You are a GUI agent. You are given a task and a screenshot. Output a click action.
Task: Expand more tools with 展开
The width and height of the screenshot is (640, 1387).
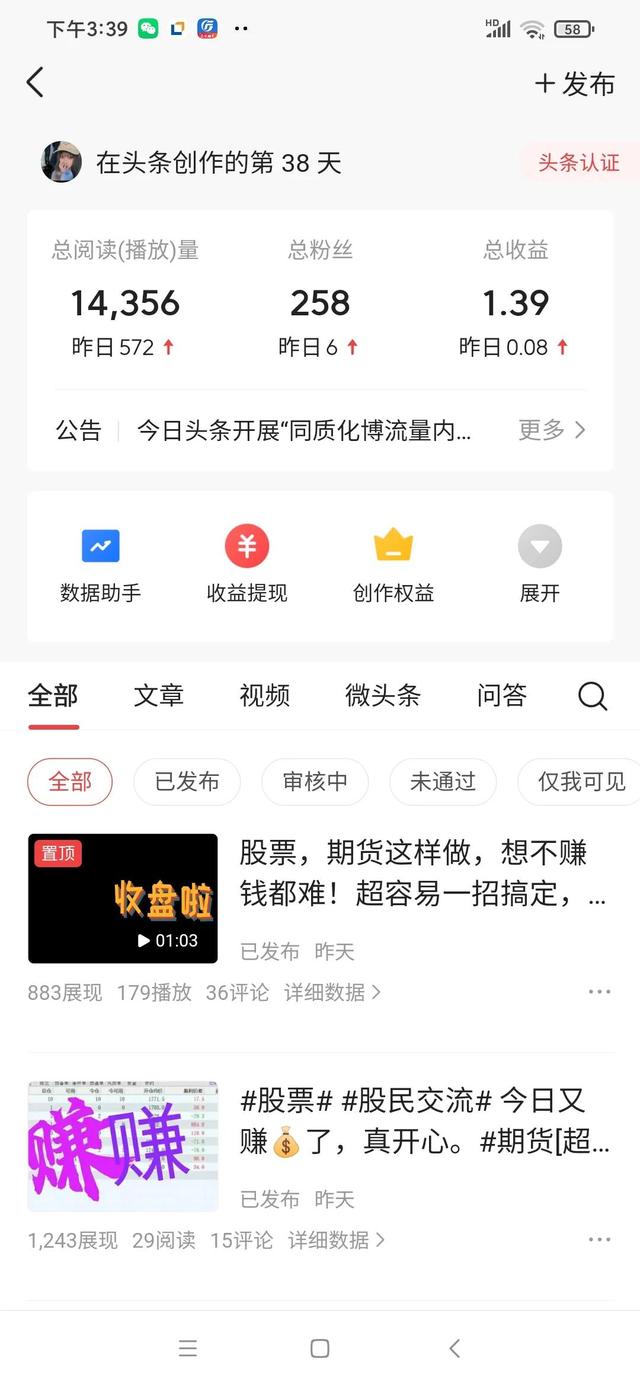tap(540, 565)
